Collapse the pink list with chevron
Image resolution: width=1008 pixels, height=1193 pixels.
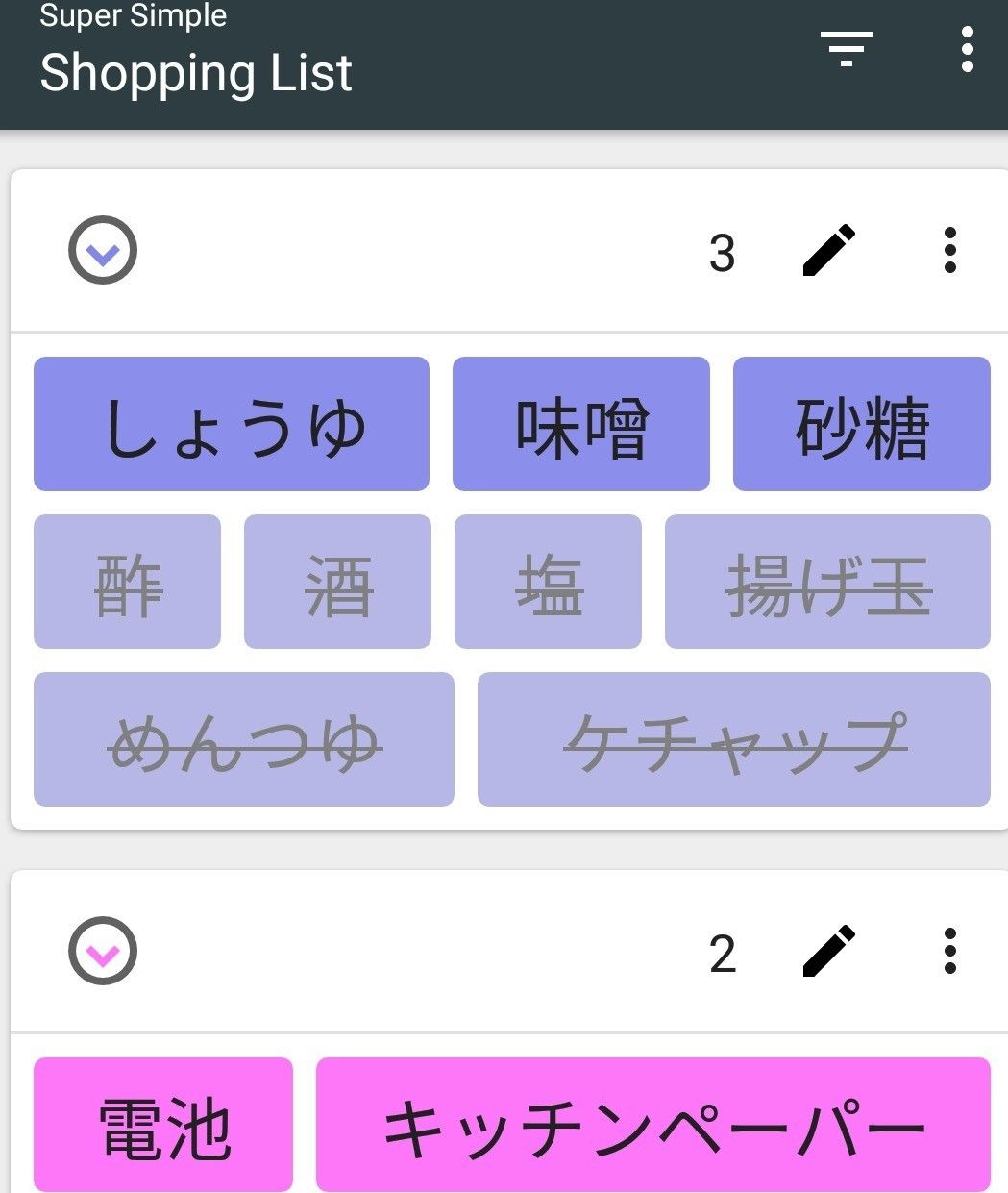tap(103, 952)
